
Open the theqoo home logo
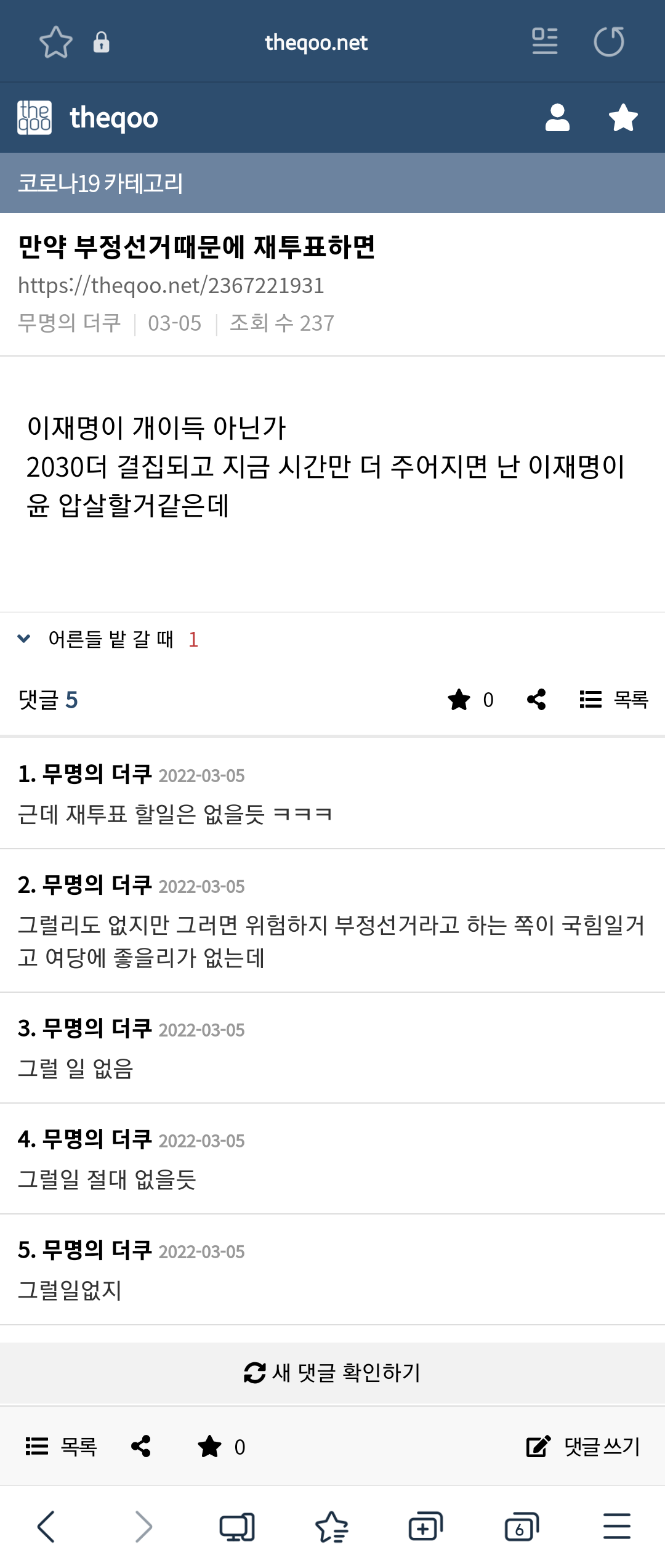[88, 118]
